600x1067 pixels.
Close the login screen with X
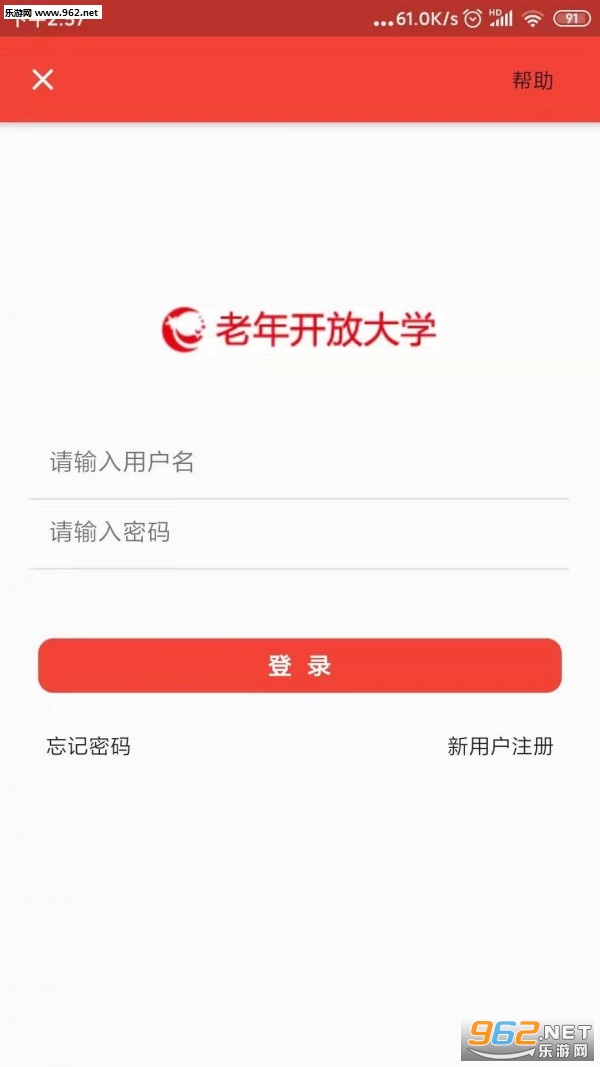pos(42,80)
